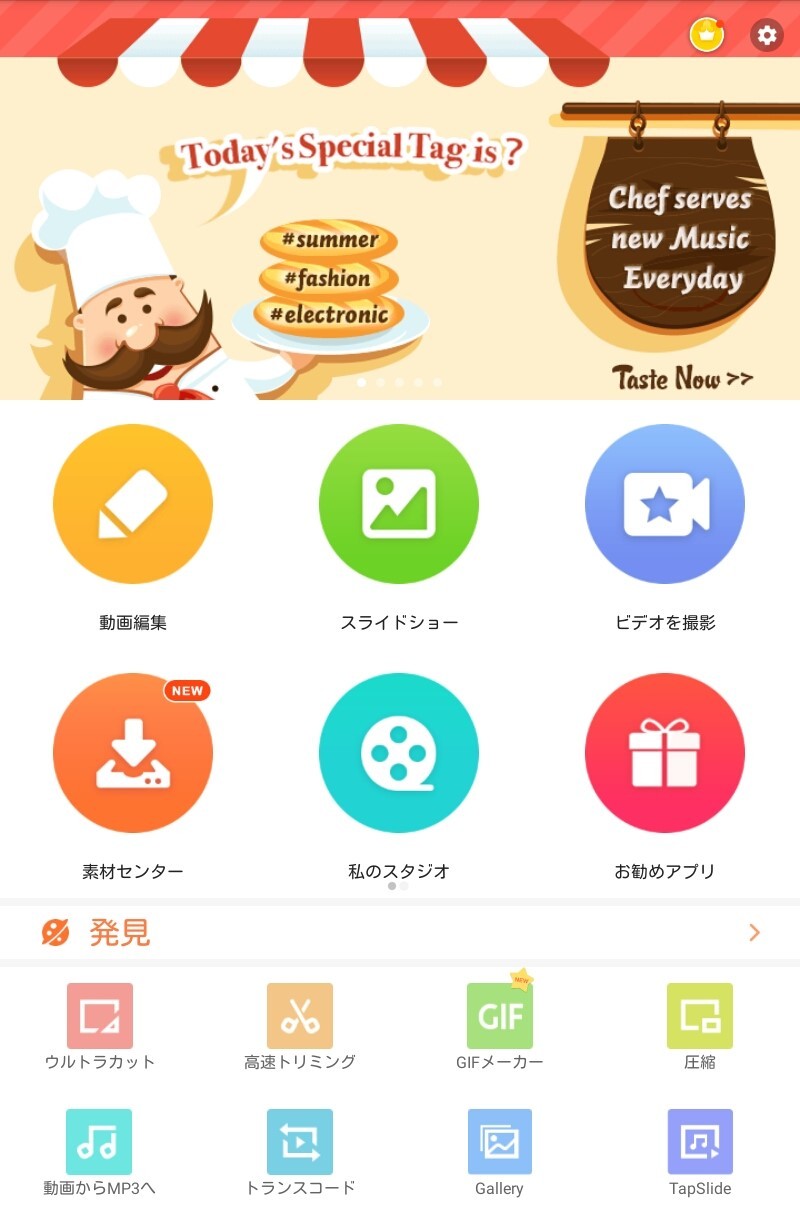Go to 私のスタジオ my studio
The image size is (800, 1210).
pyautogui.click(x=399, y=753)
